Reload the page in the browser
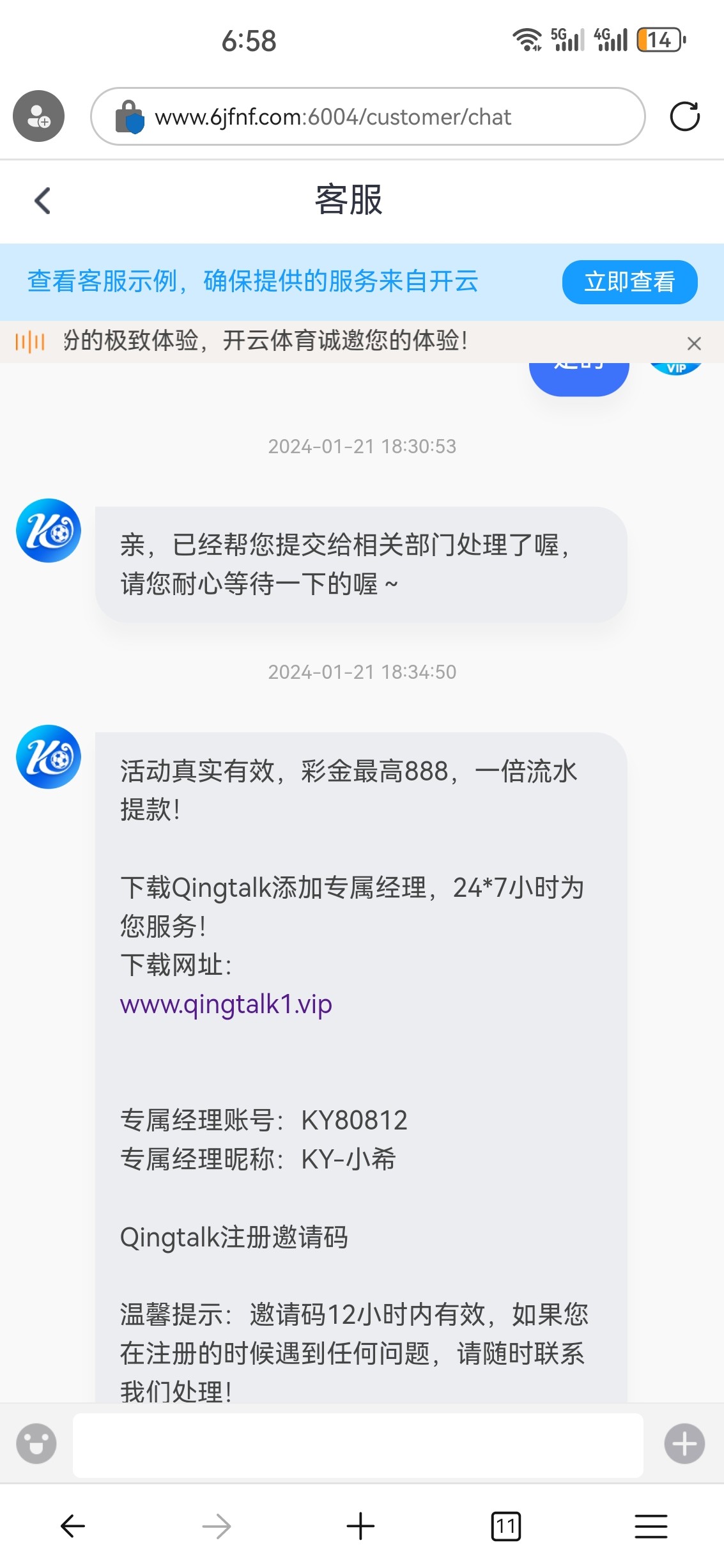The height and width of the screenshot is (1568, 724). click(685, 116)
